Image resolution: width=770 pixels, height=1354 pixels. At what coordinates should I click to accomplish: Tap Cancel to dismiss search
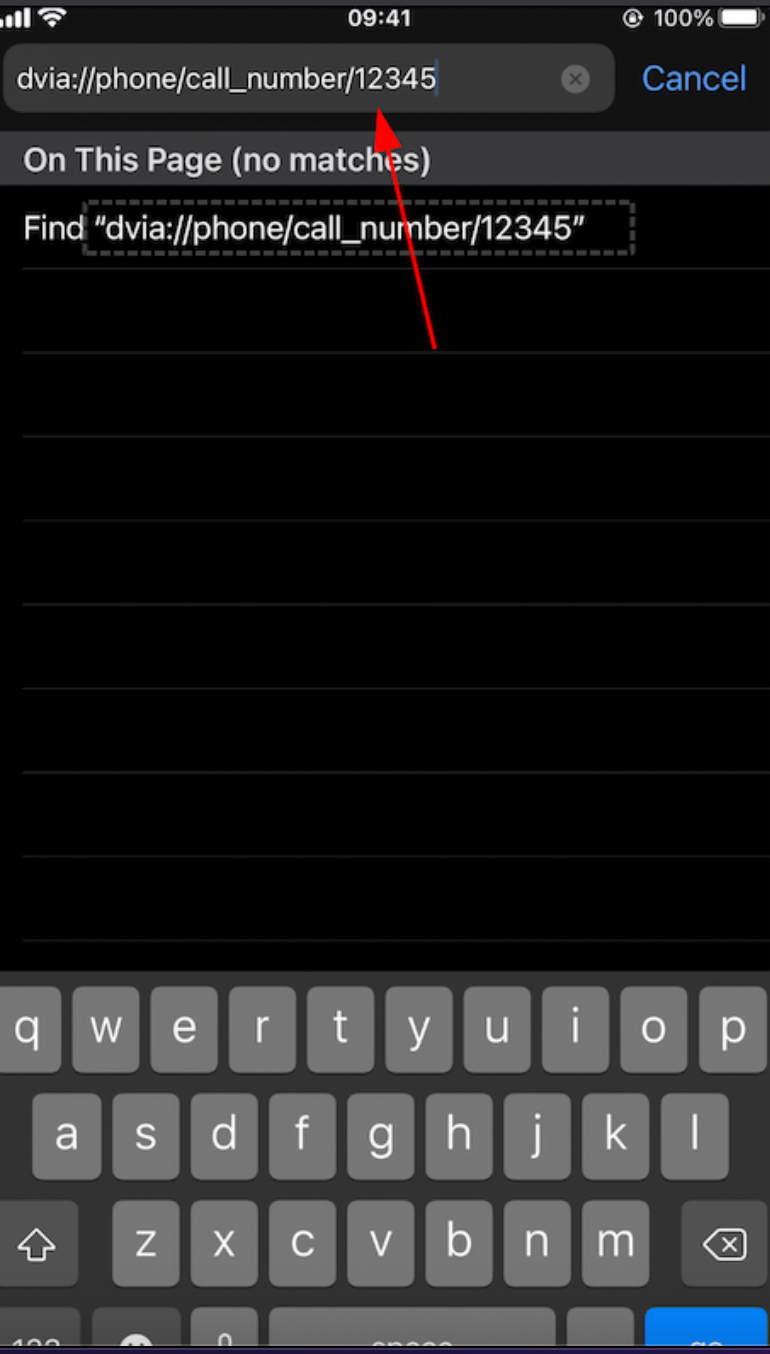pyautogui.click(x=694, y=79)
